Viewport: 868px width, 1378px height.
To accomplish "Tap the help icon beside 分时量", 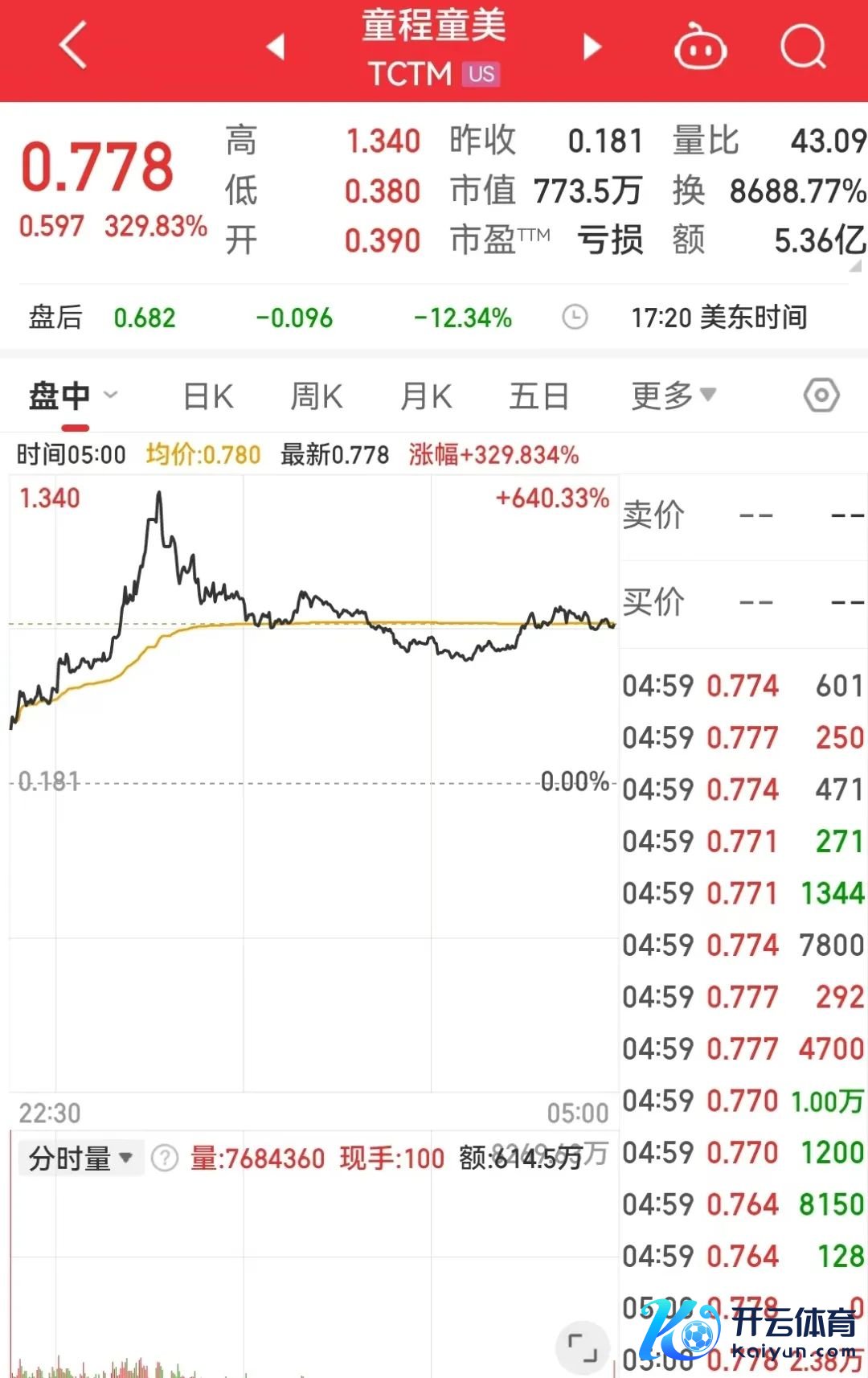I will [165, 1159].
